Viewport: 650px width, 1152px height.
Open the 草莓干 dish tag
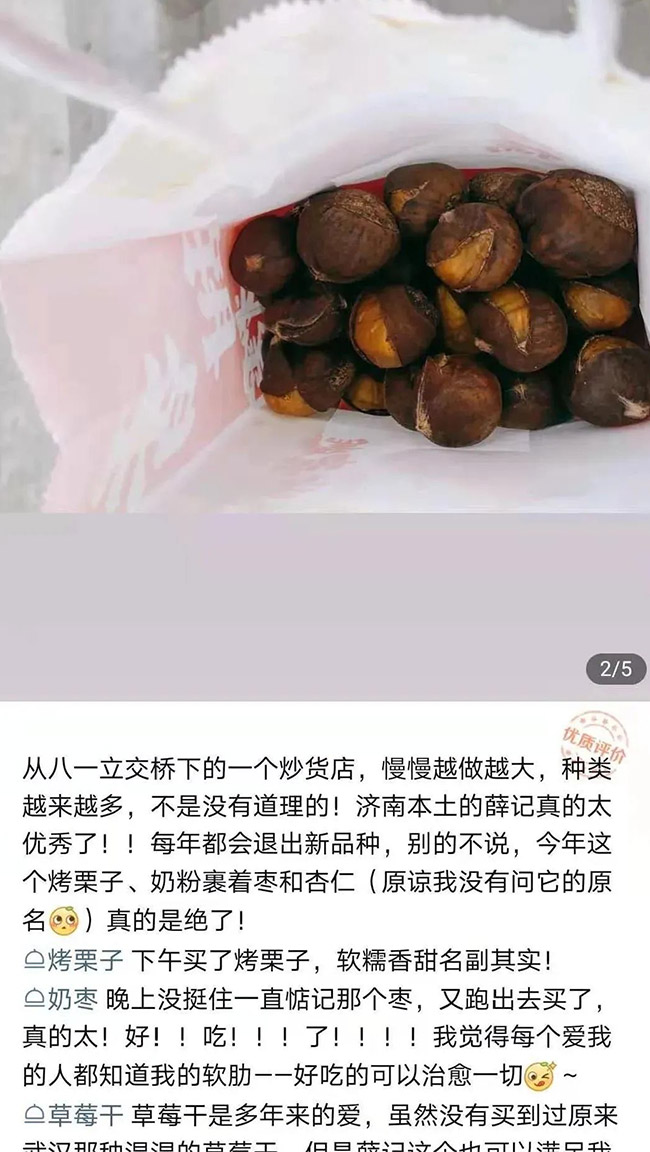pos(73,1116)
